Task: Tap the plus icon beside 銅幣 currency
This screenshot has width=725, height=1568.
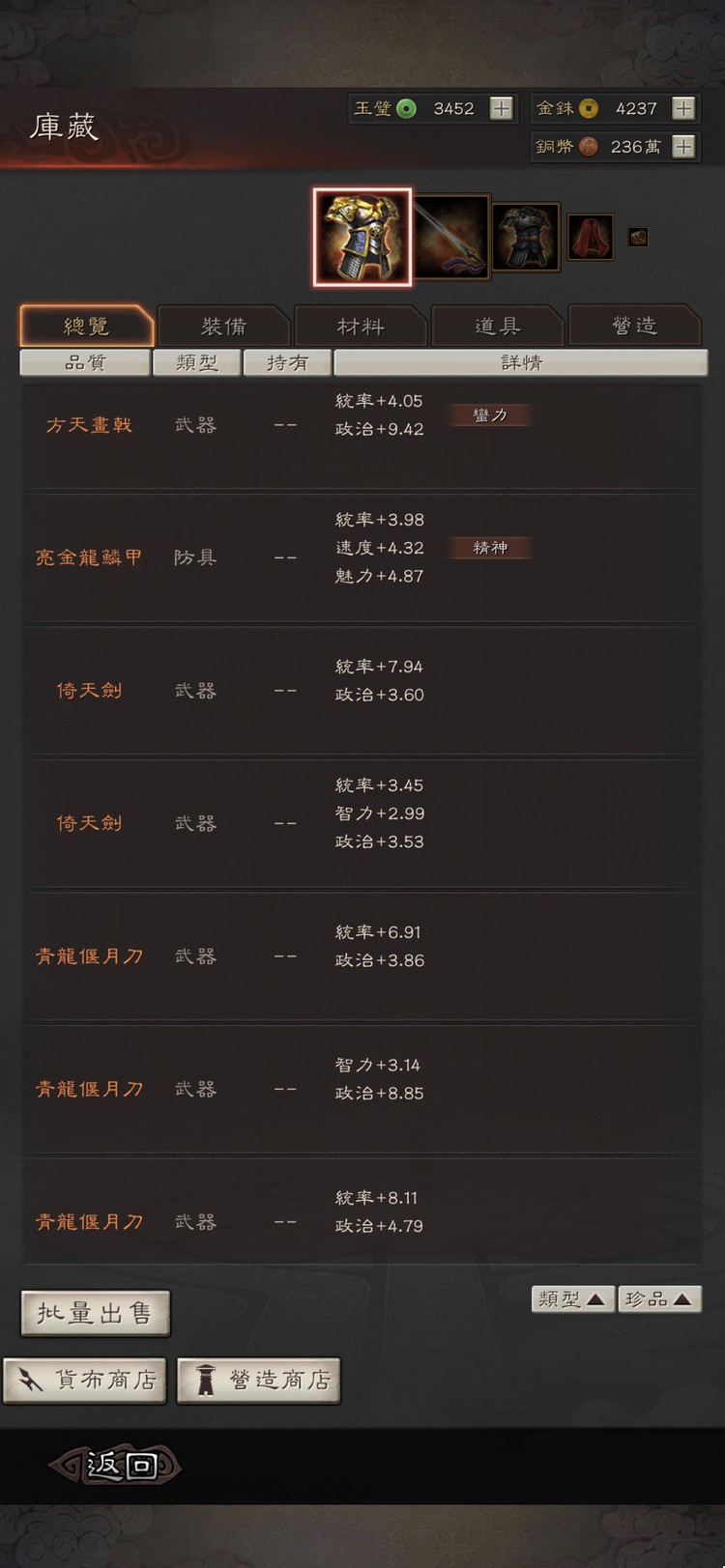Action: coord(683,147)
